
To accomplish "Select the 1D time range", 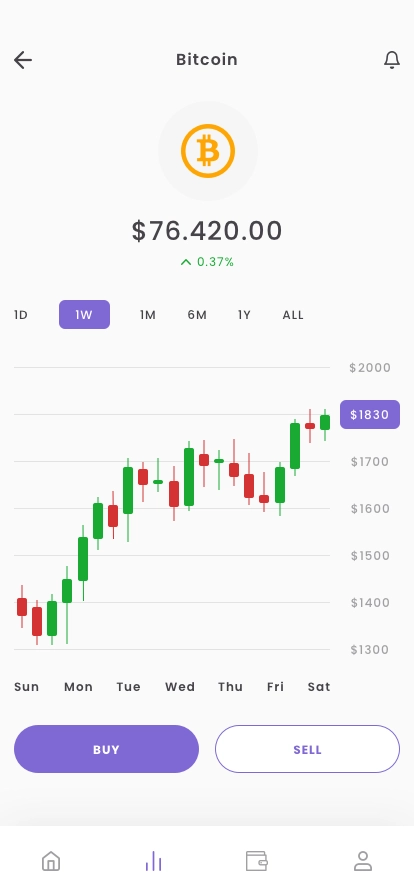I will pos(21,315).
